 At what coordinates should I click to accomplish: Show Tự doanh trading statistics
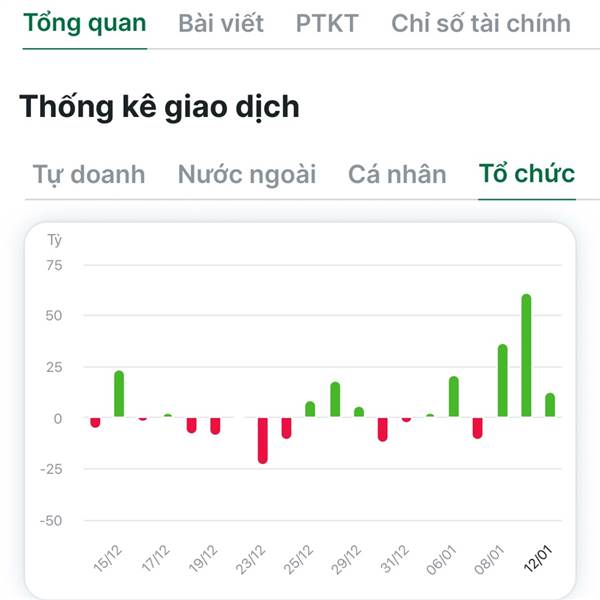89,175
